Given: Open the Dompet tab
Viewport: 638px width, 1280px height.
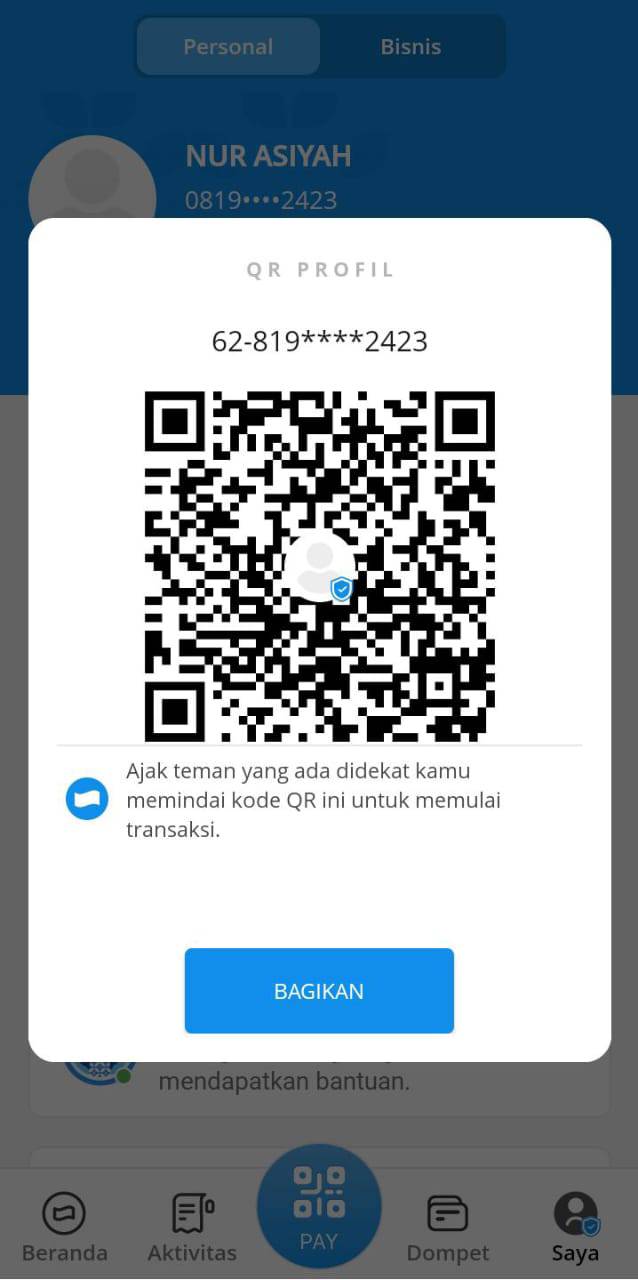Looking at the screenshot, I should 447,1227.
